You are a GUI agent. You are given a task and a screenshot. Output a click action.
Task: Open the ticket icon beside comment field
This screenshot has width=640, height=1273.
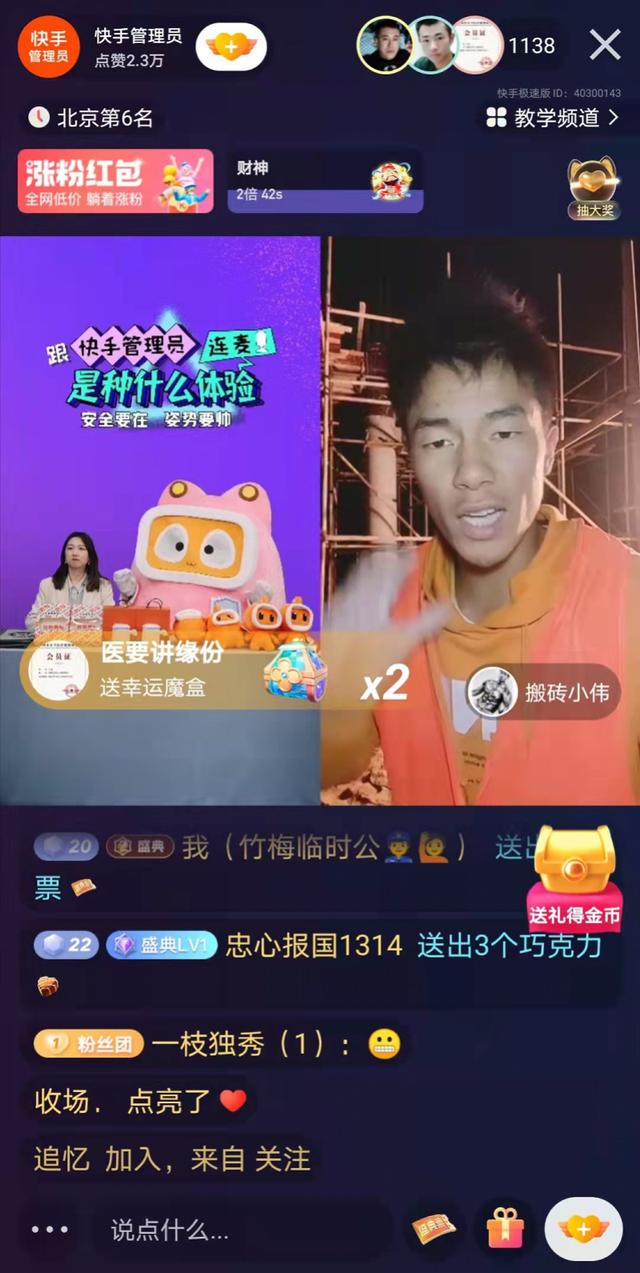pyautogui.click(x=433, y=1229)
